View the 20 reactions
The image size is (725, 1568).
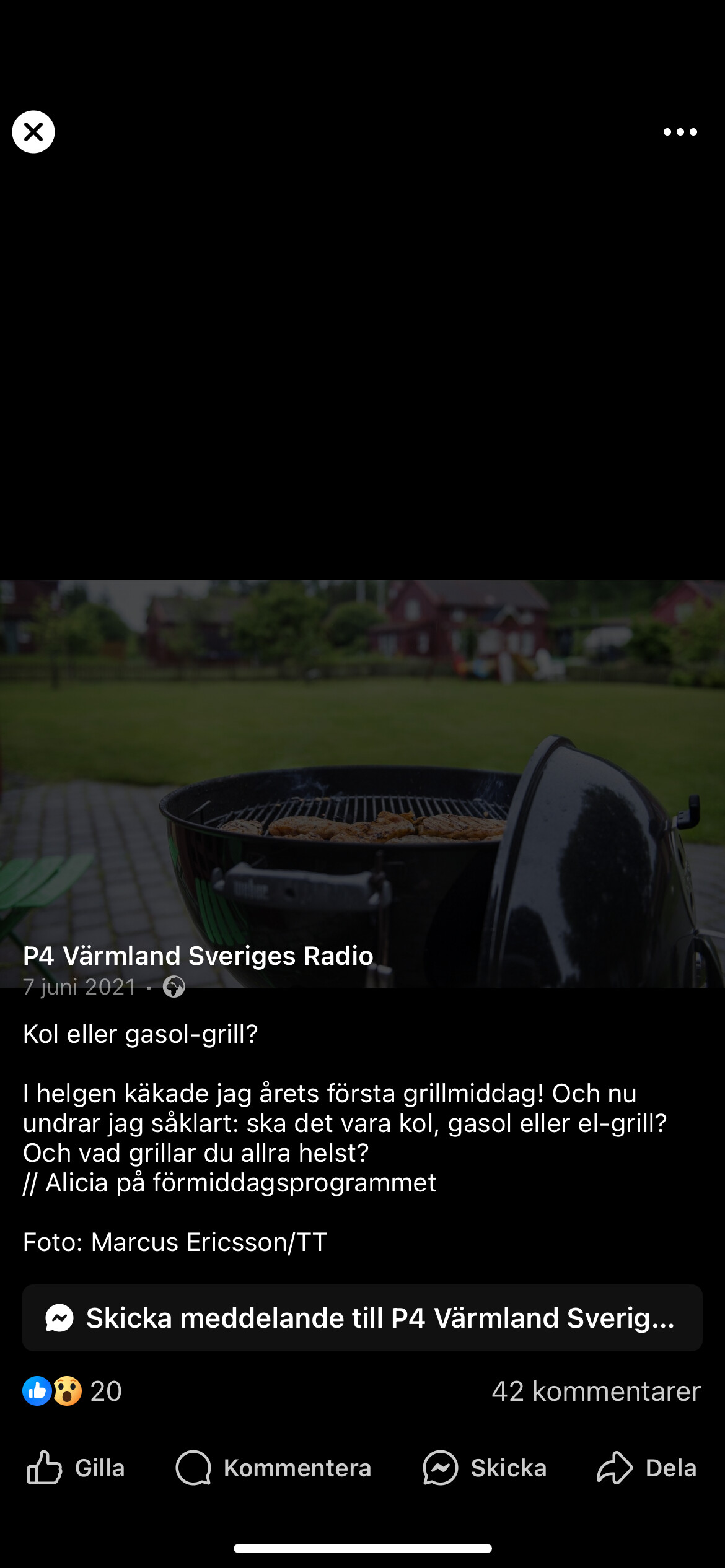click(72, 1392)
